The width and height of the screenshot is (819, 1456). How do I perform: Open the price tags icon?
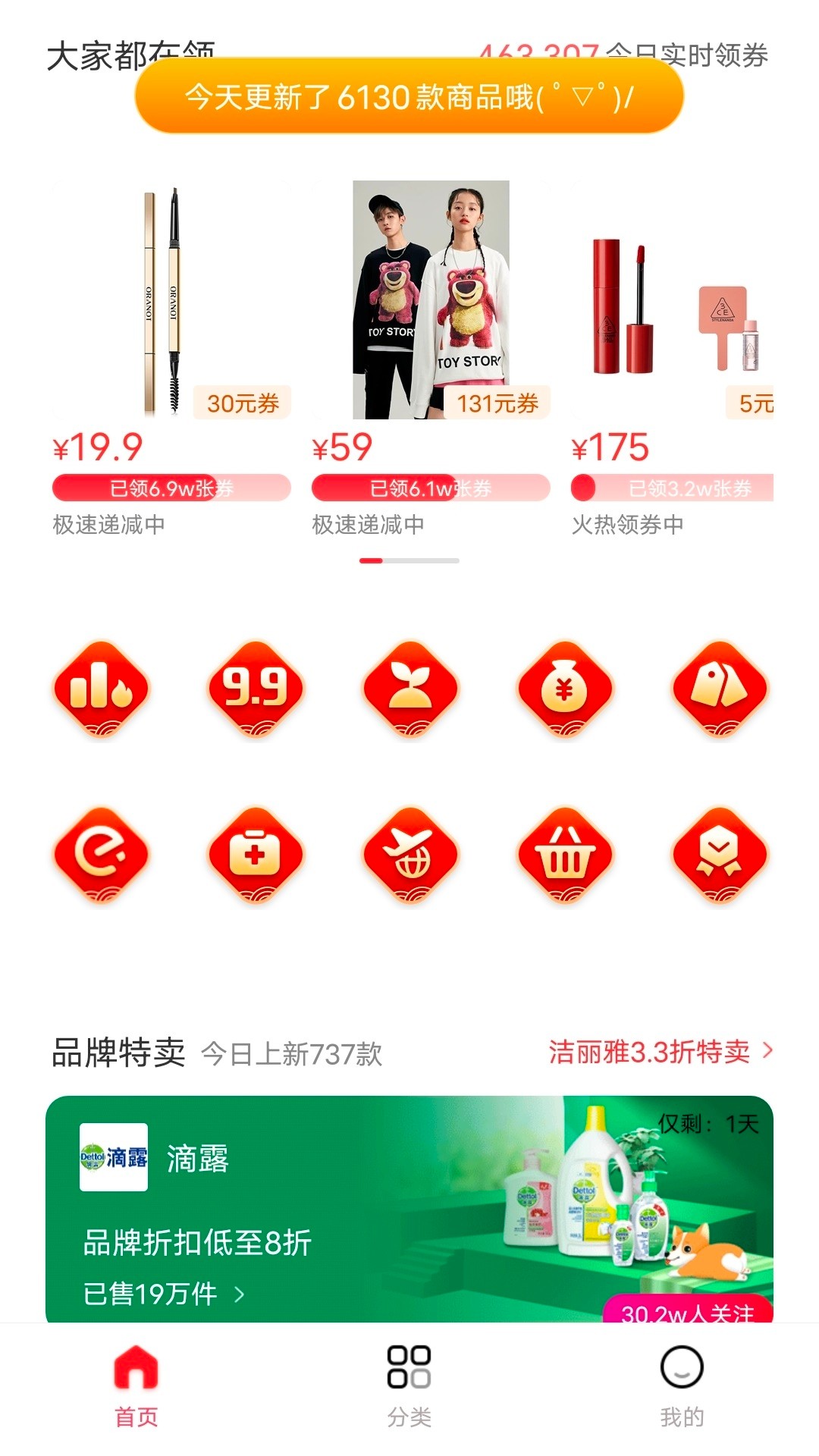click(x=720, y=689)
